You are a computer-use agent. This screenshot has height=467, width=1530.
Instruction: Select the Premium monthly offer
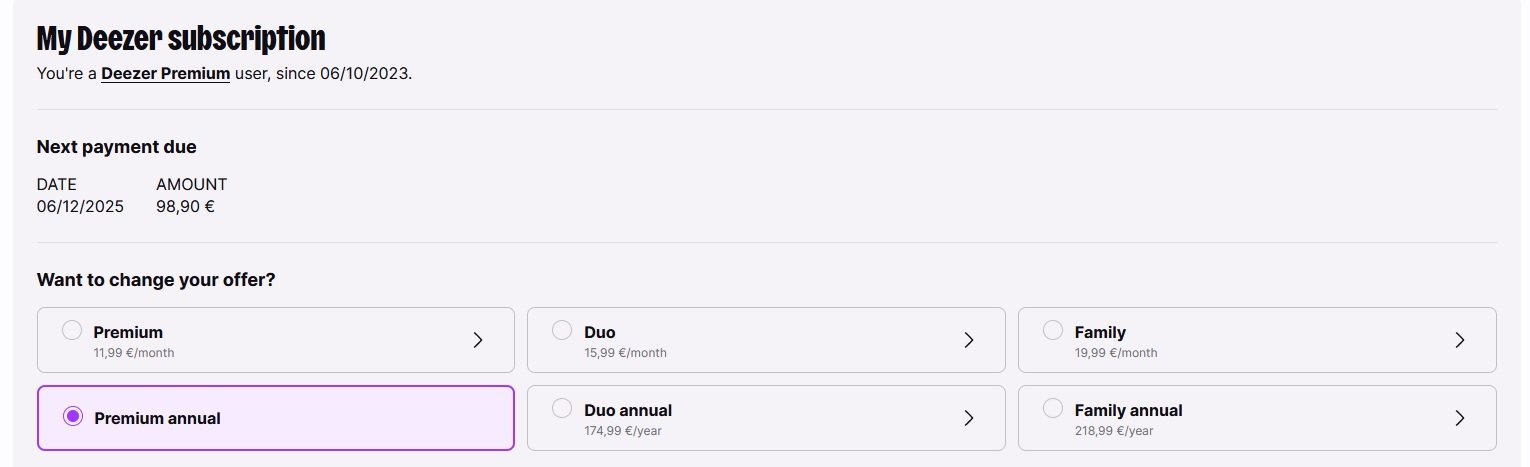(x=276, y=340)
